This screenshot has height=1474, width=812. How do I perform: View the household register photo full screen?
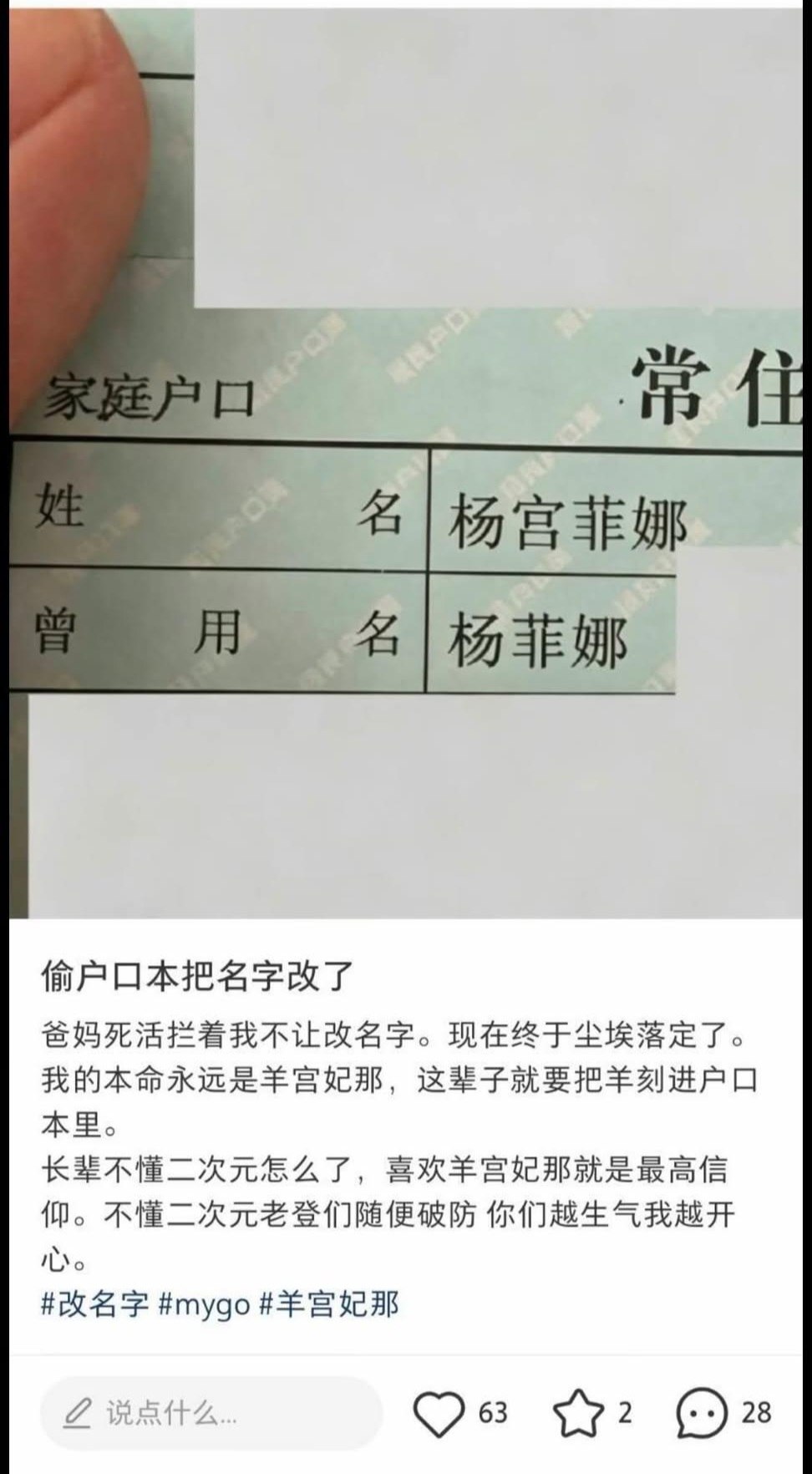tap(406, 460)
